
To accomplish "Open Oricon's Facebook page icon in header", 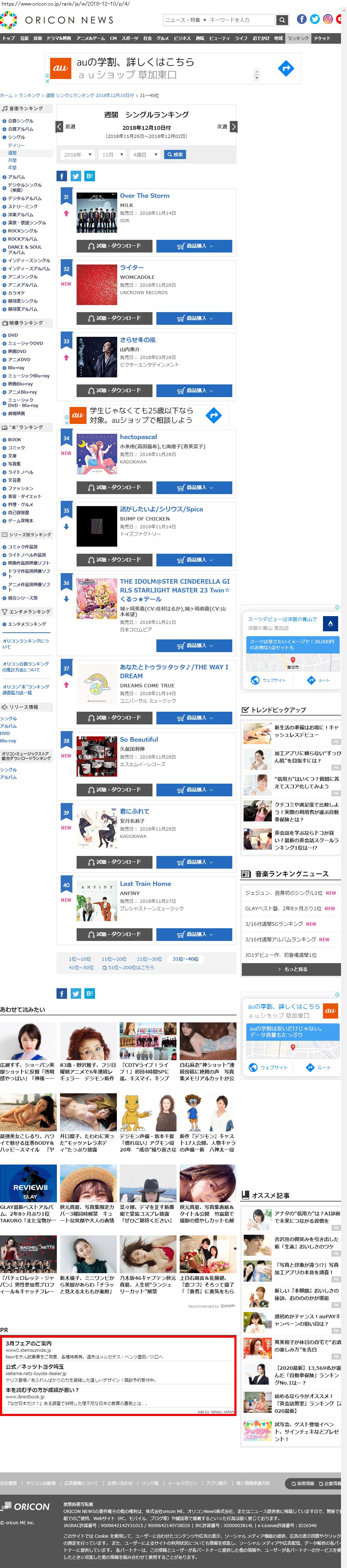I will point(302,19).
